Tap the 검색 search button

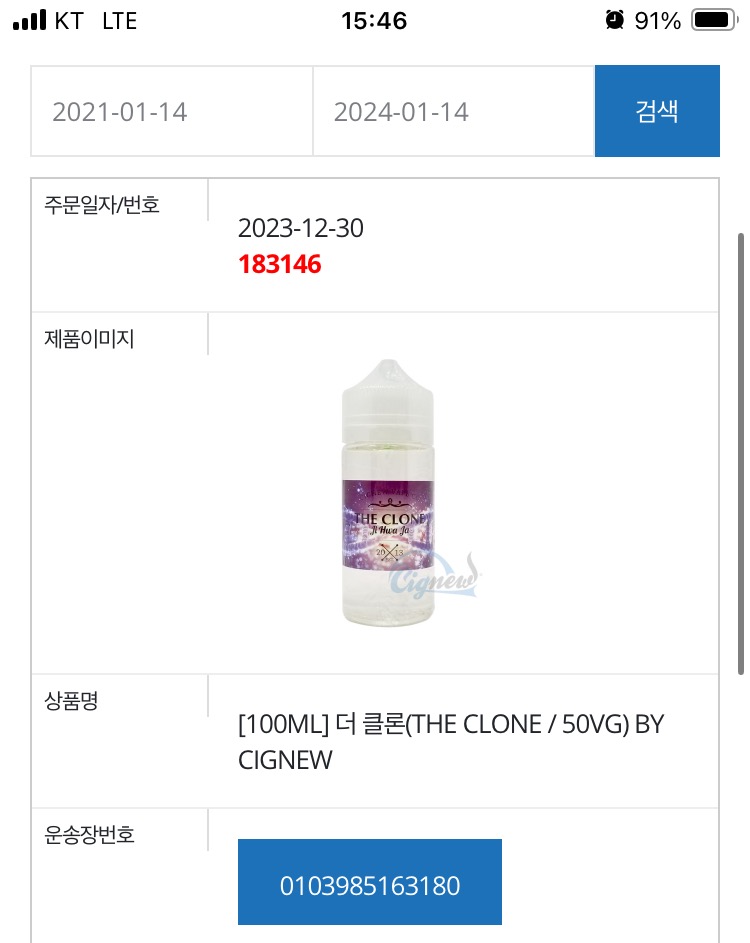[657, 111]
